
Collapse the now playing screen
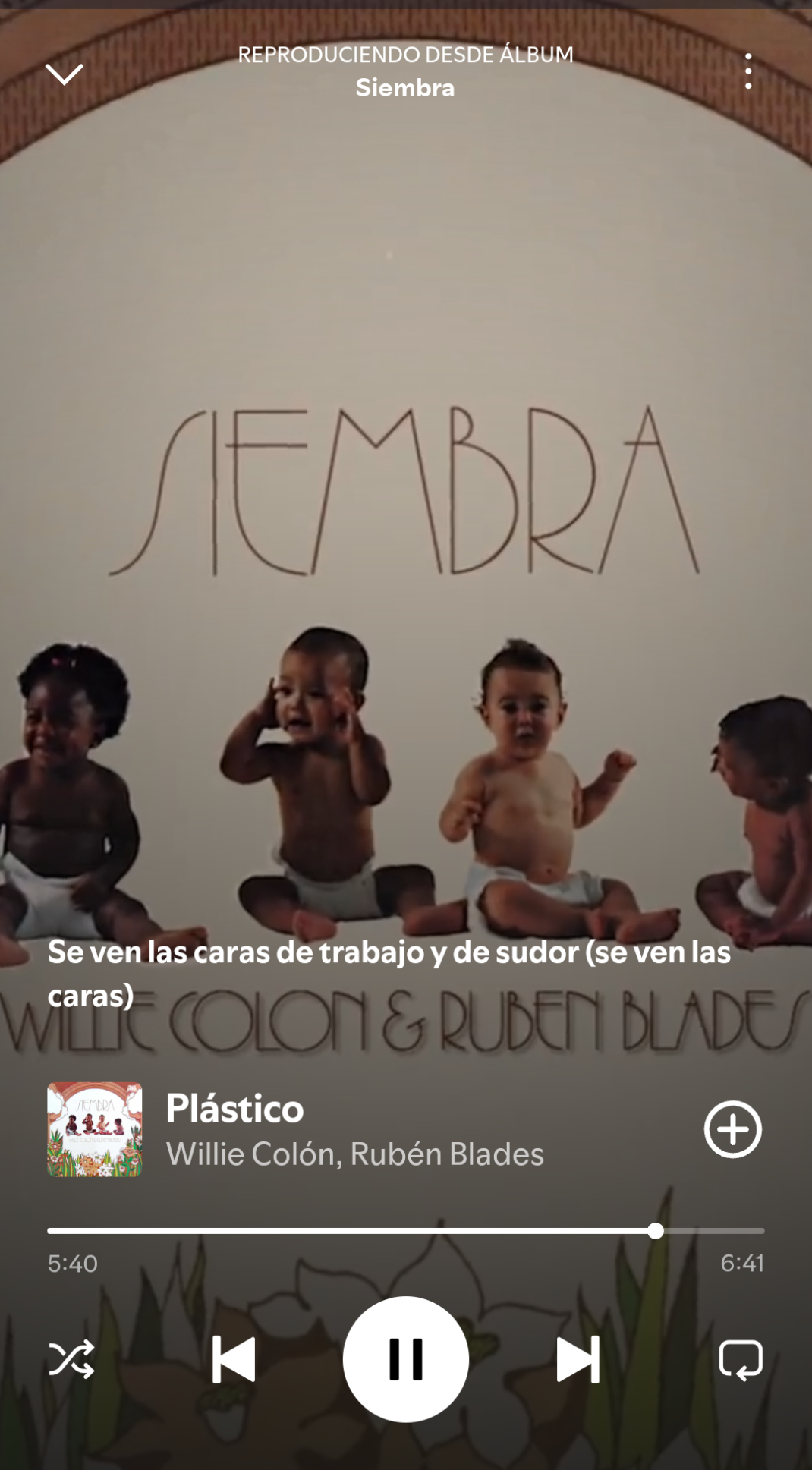[64, 74]
